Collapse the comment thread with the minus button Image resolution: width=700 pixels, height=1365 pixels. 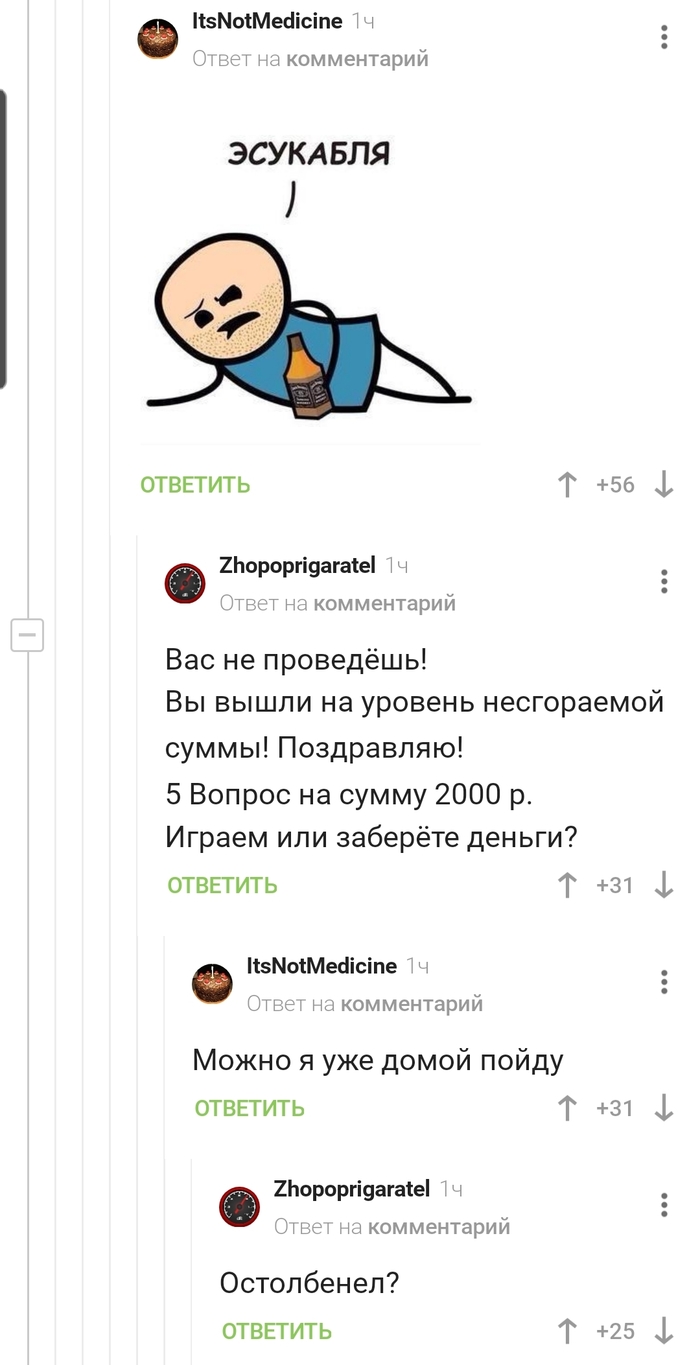click(x=27, y=634)
